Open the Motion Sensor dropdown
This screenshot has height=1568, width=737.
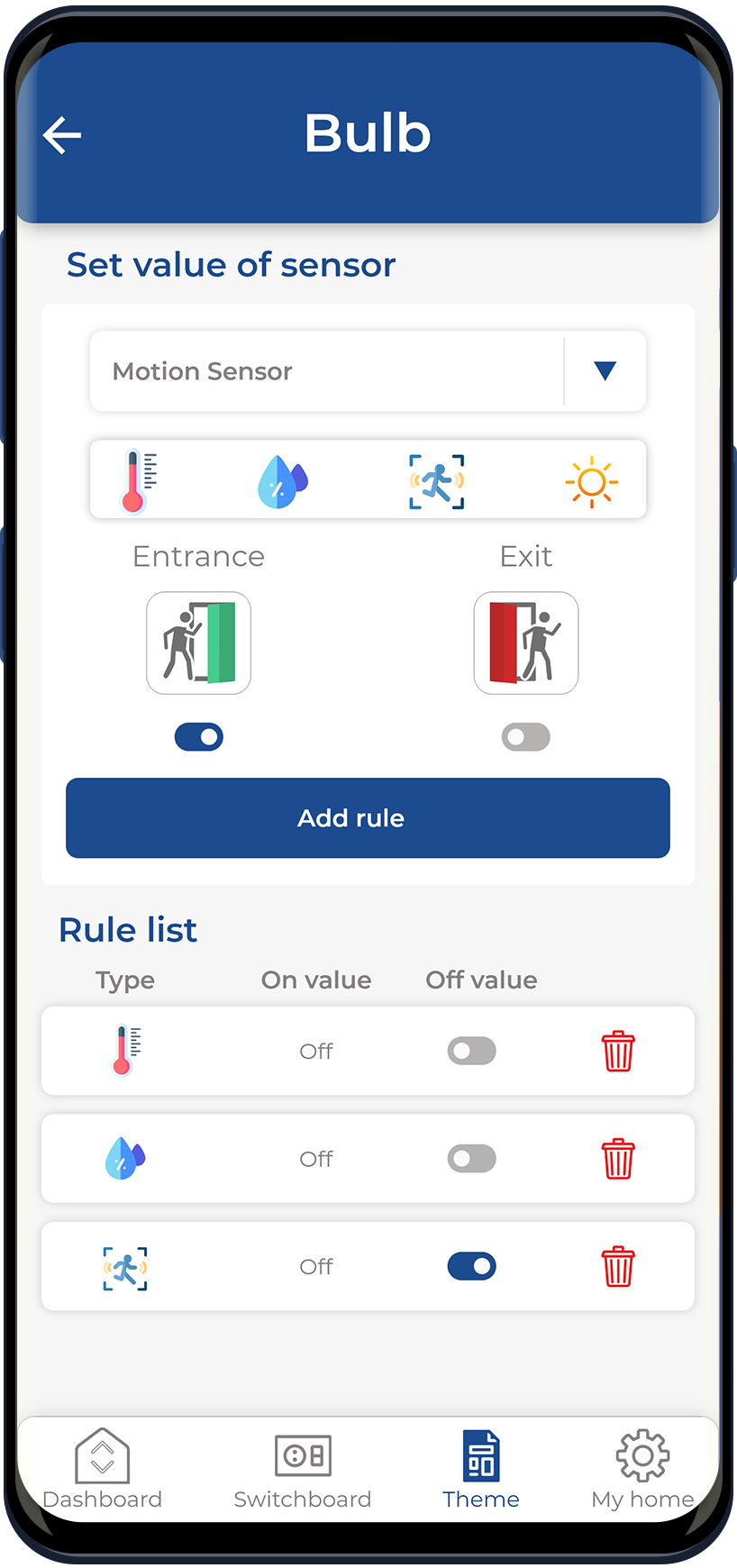pos(605,370)
